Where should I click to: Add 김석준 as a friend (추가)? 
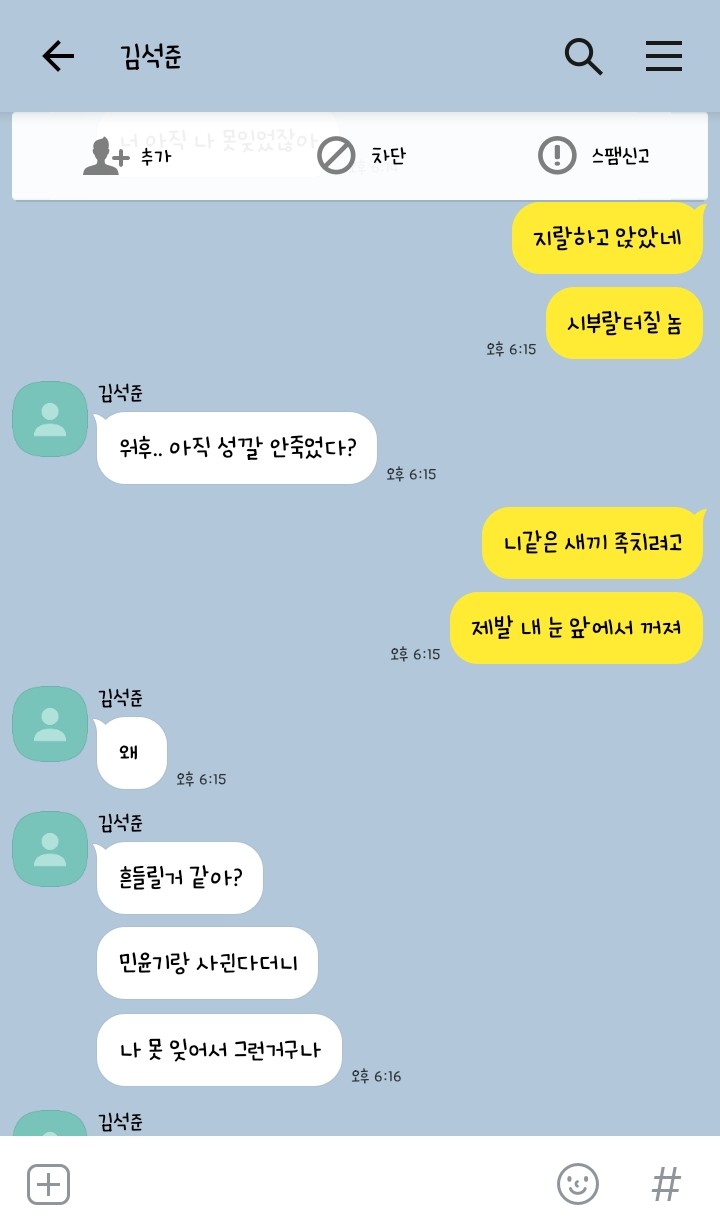(127, 156)
